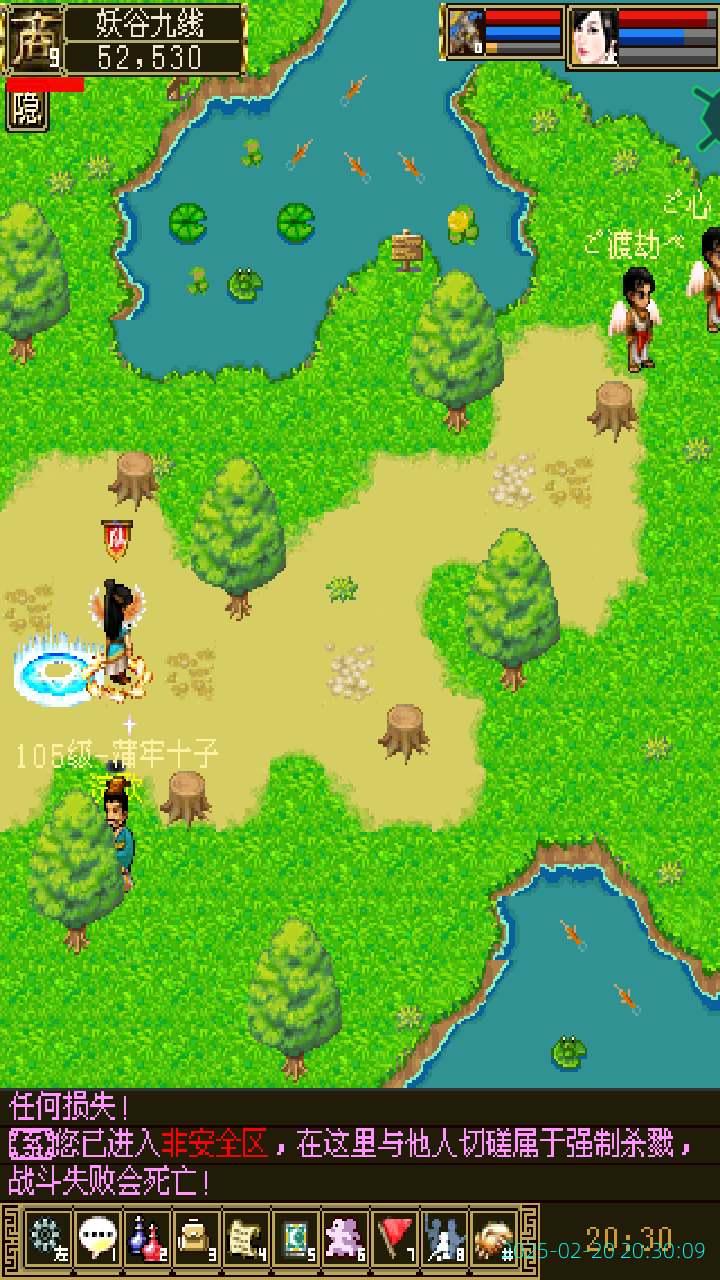Tap the last toolbar icon marked #
The width and height of the screenshot is (720, 1280).
pyautogui.click(x=495, y=1238)
